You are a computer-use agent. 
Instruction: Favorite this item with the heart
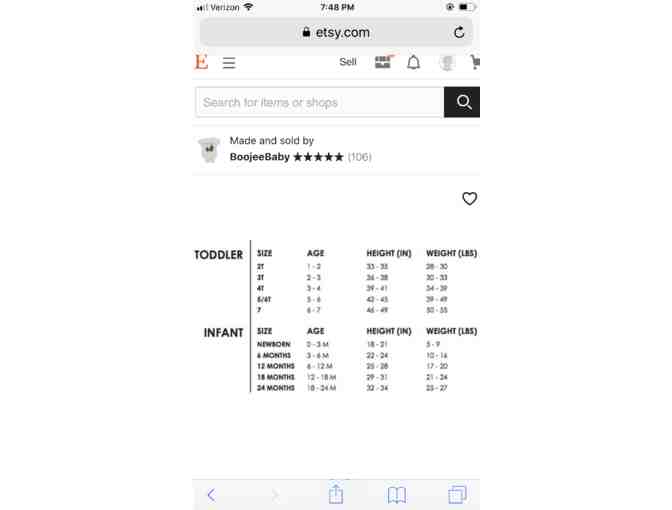pos(469,199)
